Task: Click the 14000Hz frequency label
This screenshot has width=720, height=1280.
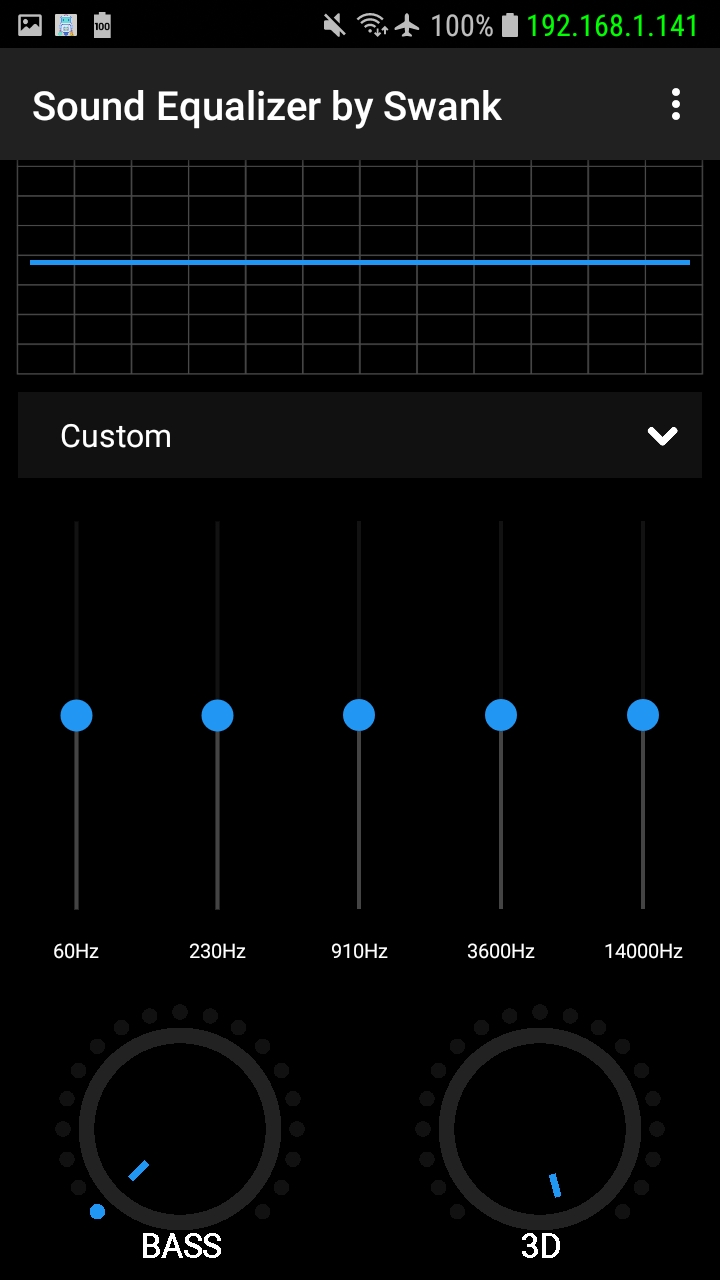Action: pyautogui.click(x=641, y=951)
